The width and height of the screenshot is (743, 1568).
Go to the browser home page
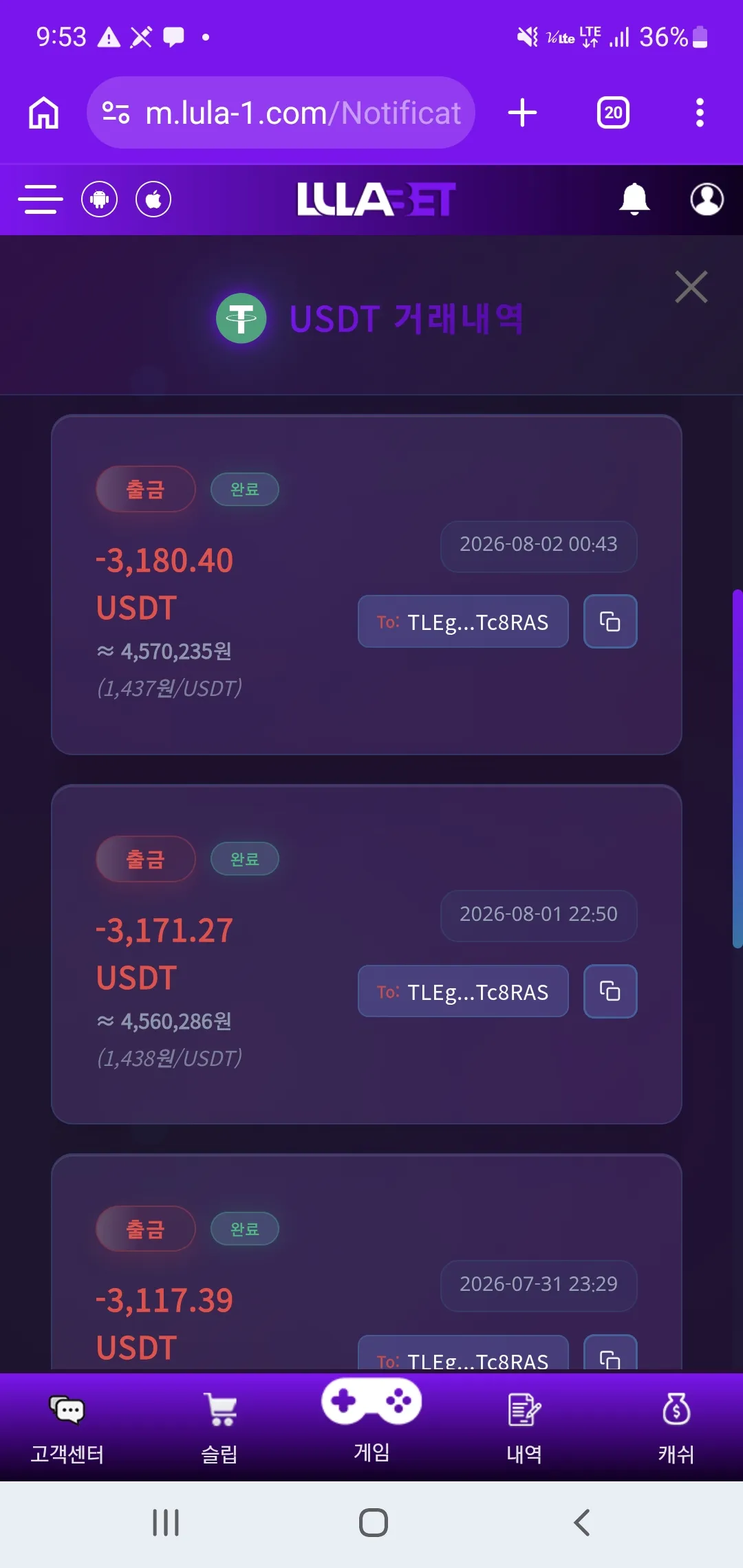[x=43, y=113]
